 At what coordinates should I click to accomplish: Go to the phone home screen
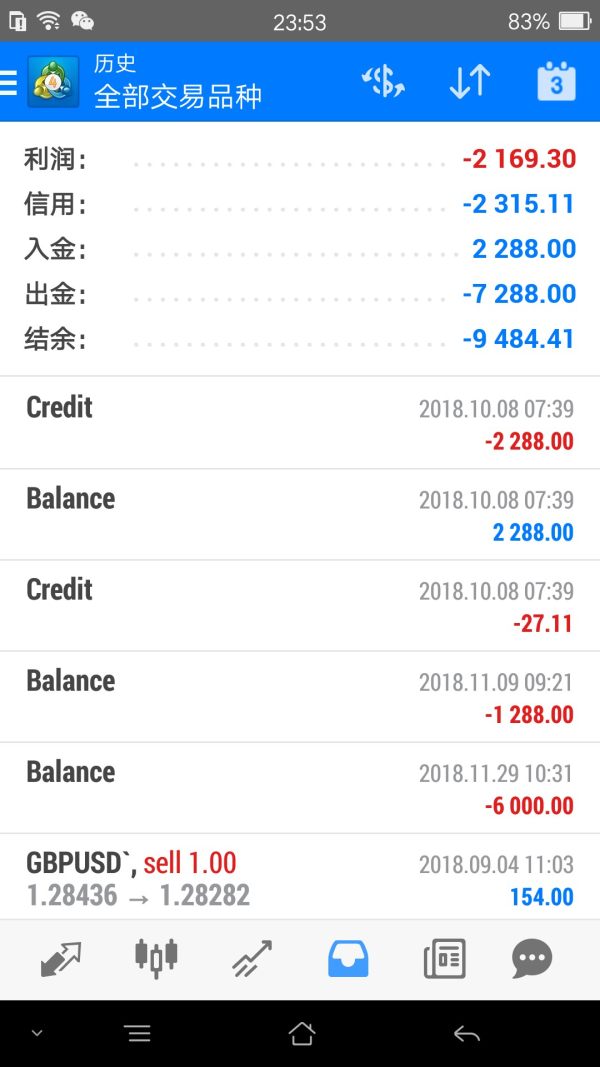[301, 1034]
